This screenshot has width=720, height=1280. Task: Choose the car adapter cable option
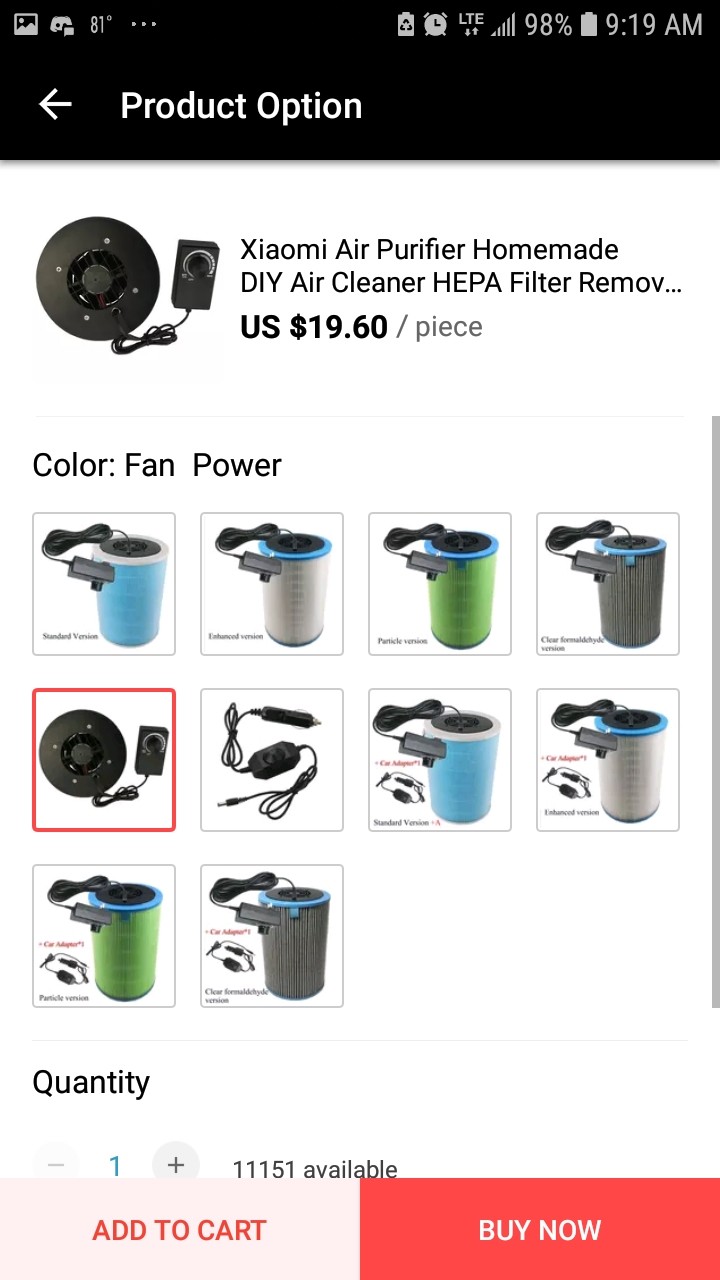(x=272, y=760)
